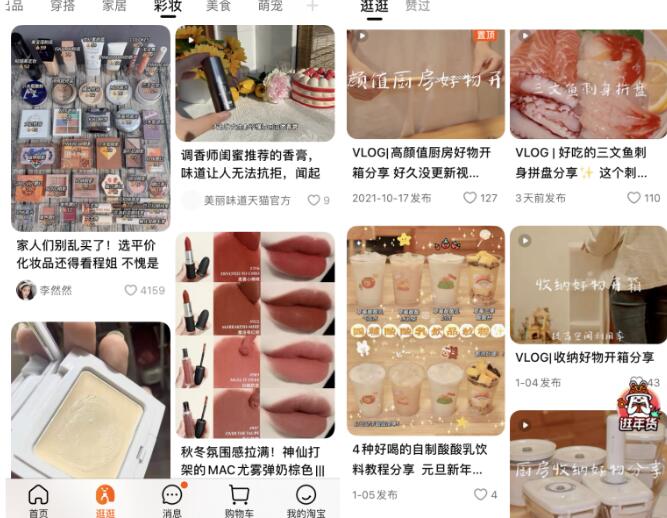The width and height of the screenshot is (667, 518).
Task: Switch to the 首页 tab
Action: 38,500
